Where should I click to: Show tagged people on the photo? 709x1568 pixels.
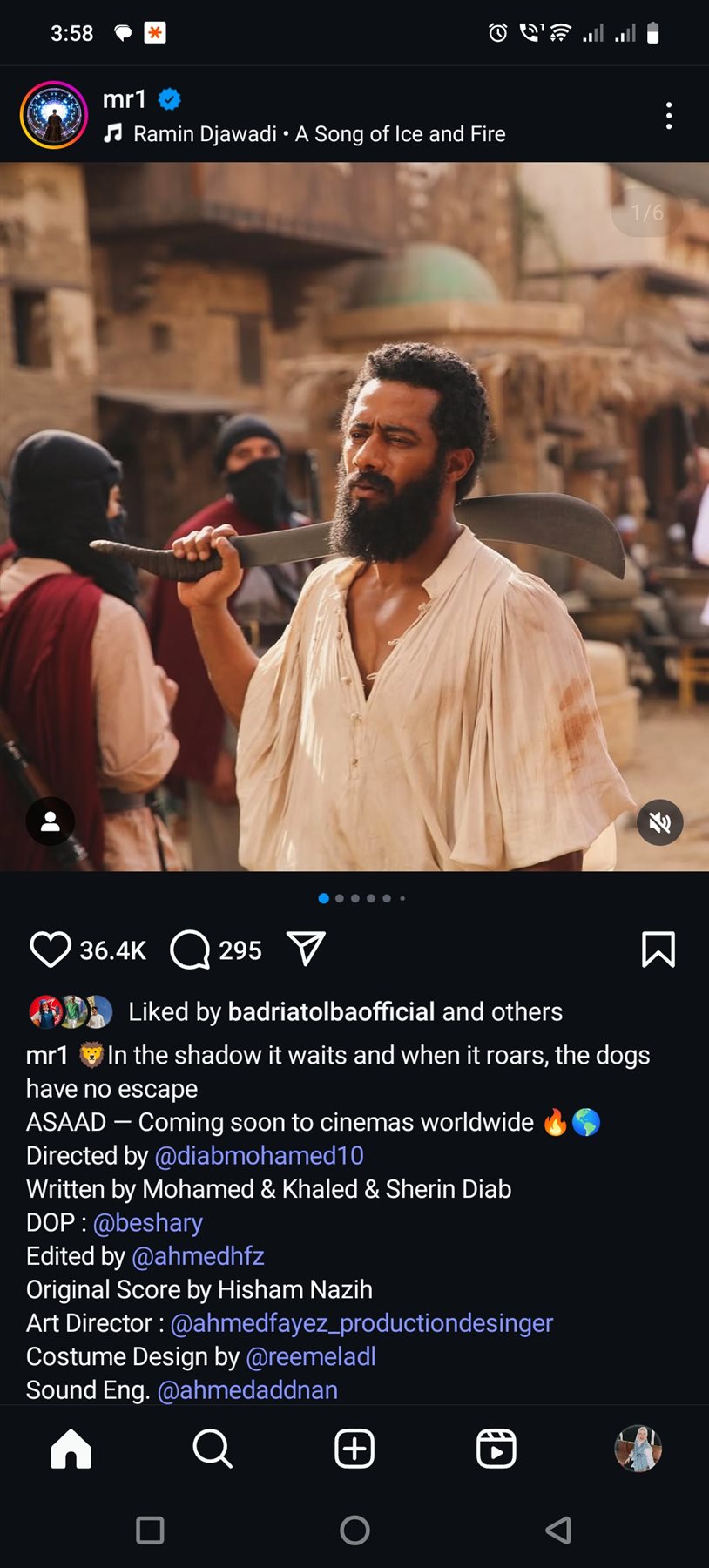[x=51, y=821]
